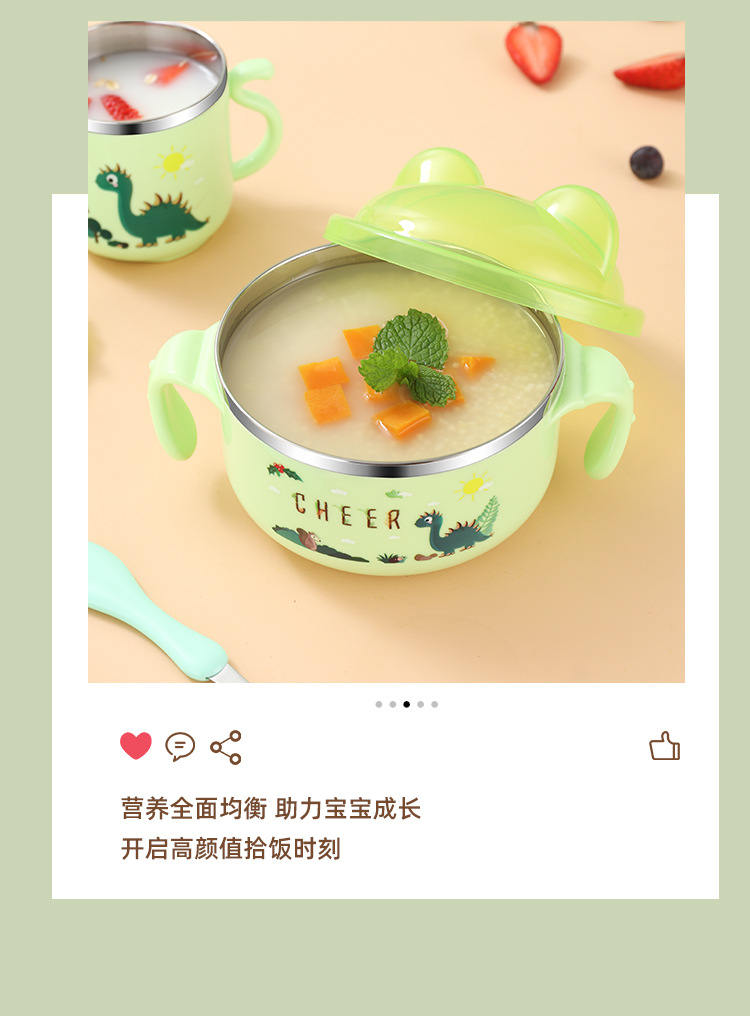Open the comment speech bubble icon
750x1016 pixels.
point(181,746)
